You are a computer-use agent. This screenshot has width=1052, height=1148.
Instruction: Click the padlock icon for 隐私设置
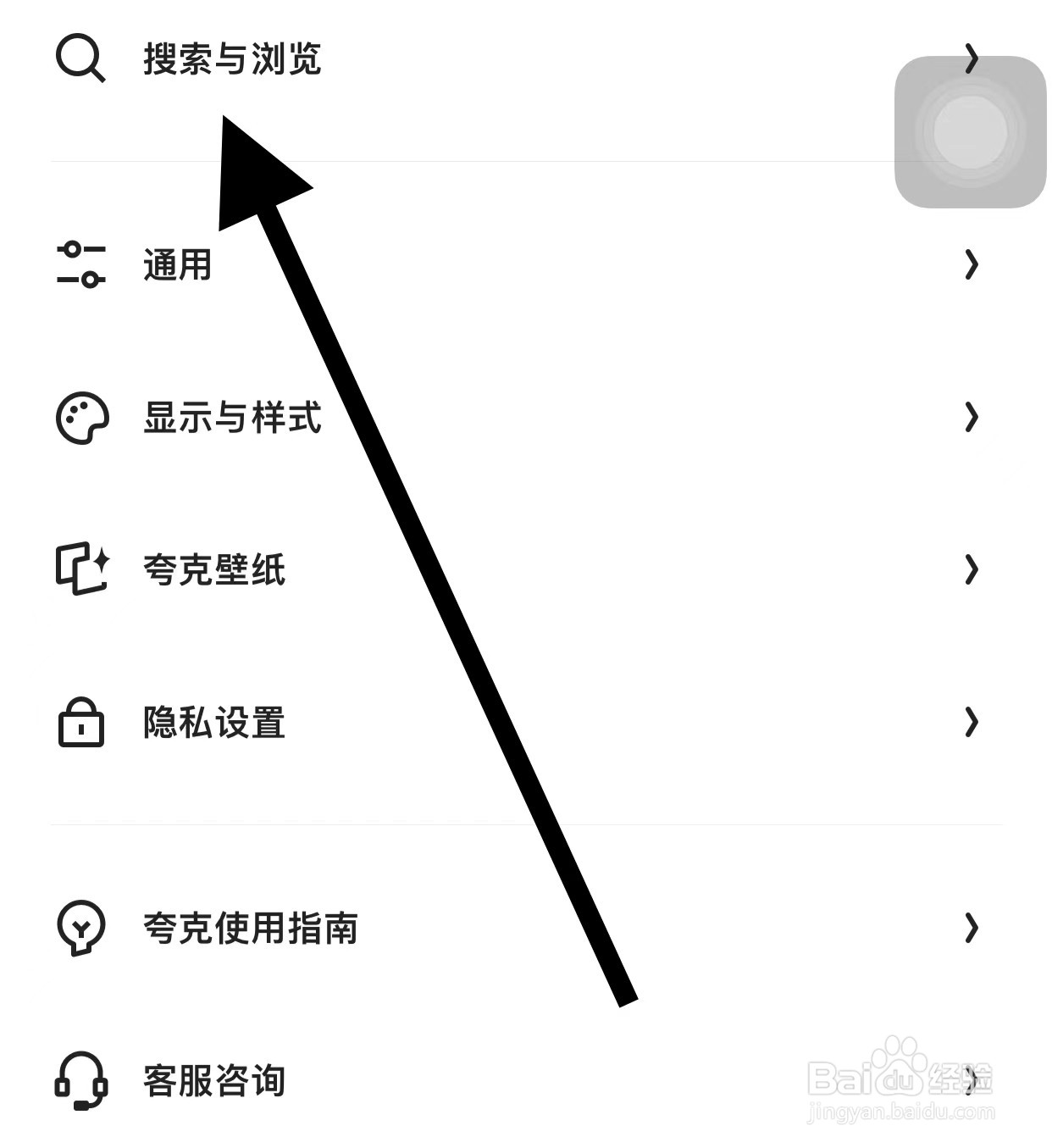pyautogui.click(x=80, y=723)
